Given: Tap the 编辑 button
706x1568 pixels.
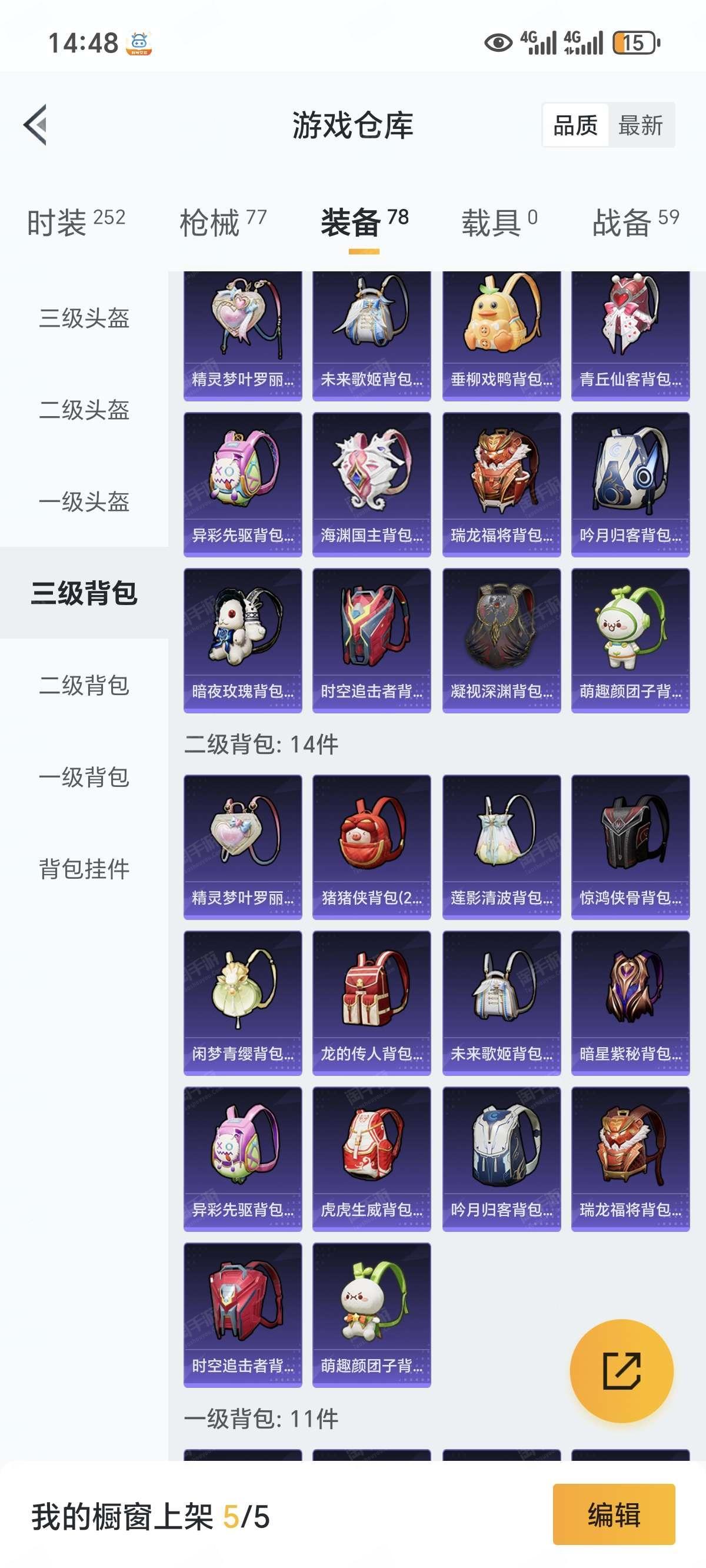Looking at the screenshot, I should pyautogui.click(x=614, y=1514).
